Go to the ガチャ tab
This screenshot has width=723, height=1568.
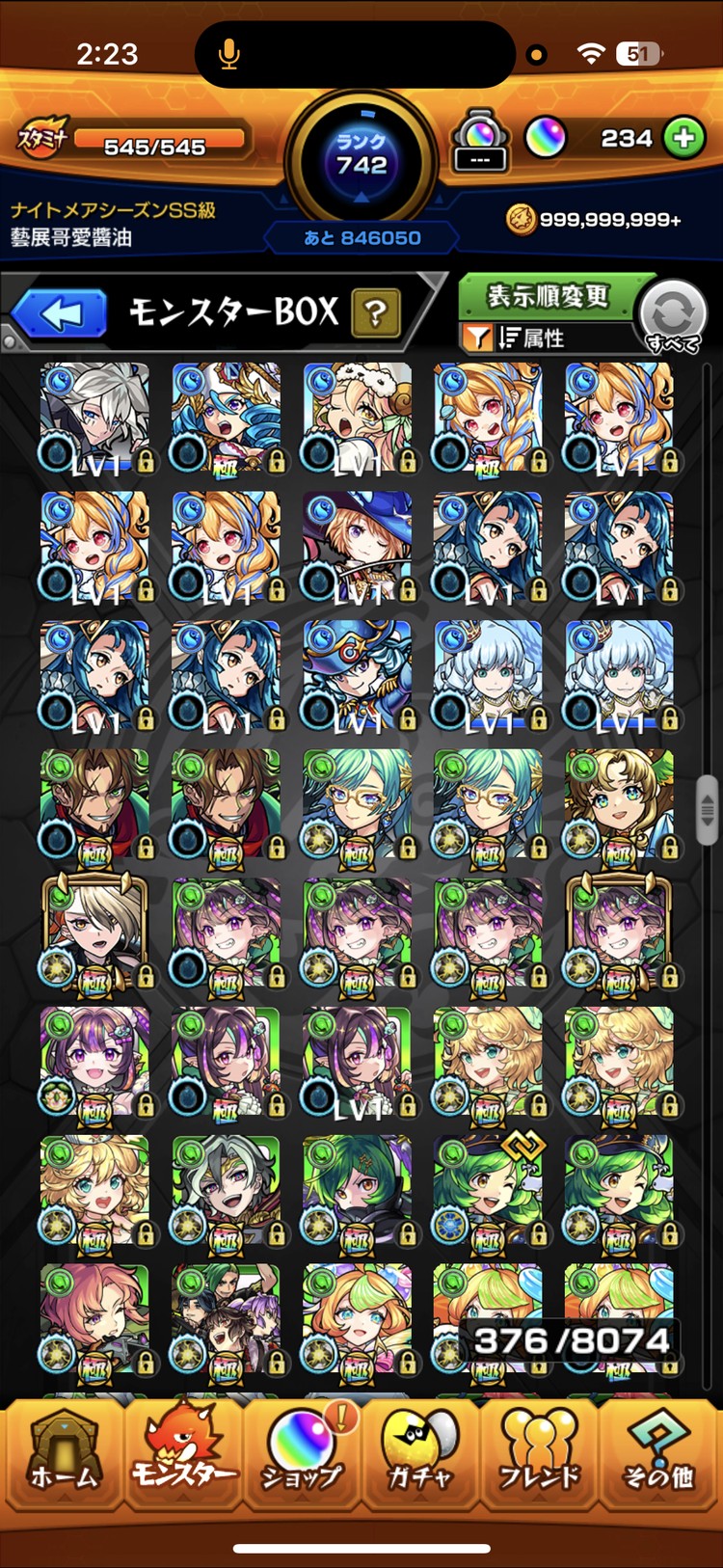tap(420, 1456)
